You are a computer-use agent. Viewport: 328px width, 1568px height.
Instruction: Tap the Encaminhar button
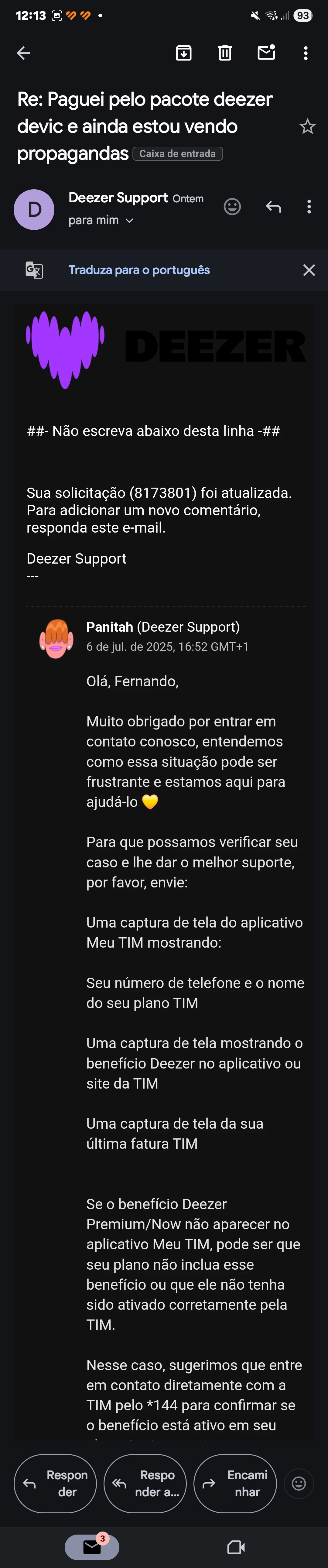235,1484
